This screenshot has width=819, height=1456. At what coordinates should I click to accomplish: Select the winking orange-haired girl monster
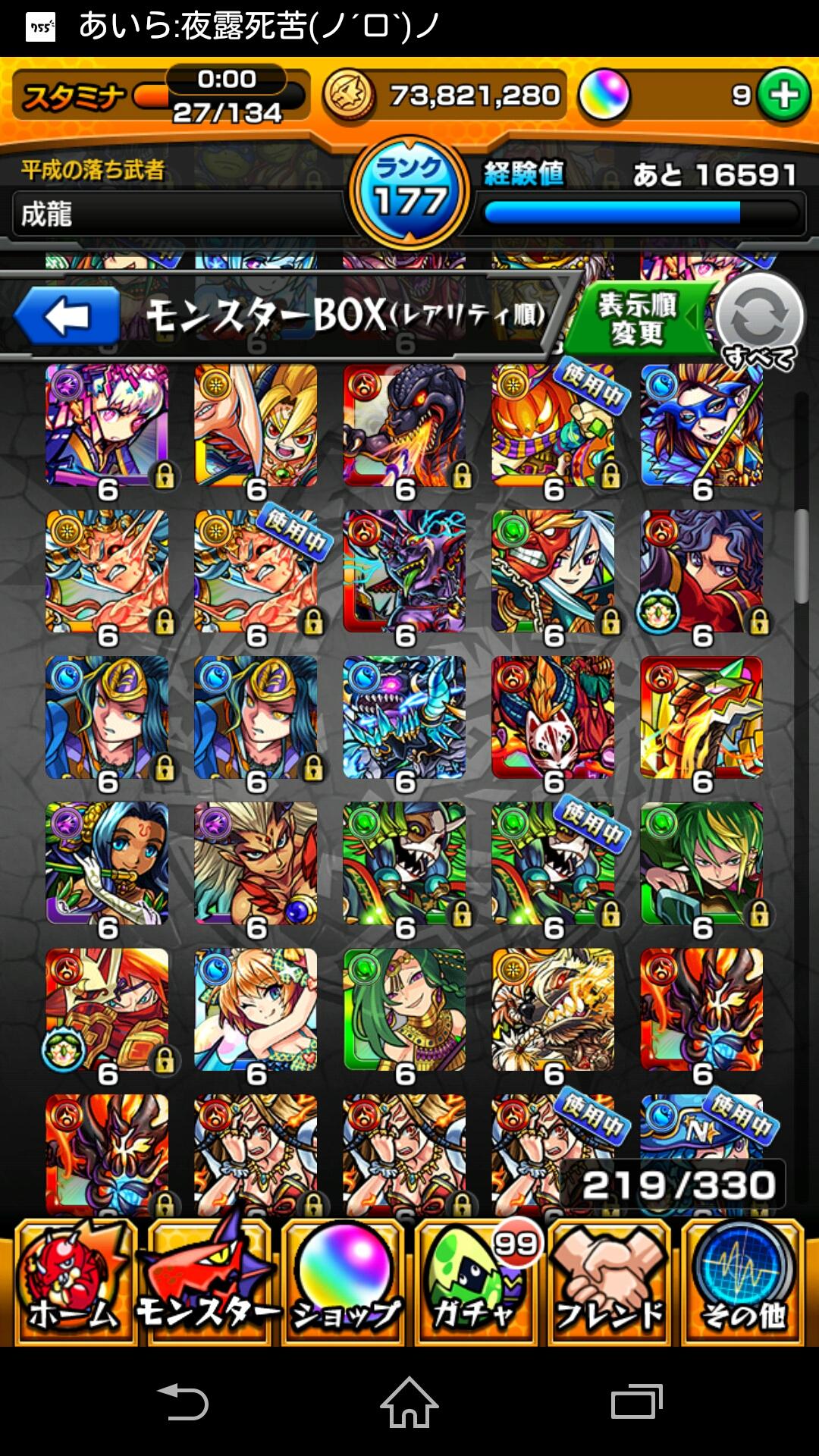coord(256,1010)
